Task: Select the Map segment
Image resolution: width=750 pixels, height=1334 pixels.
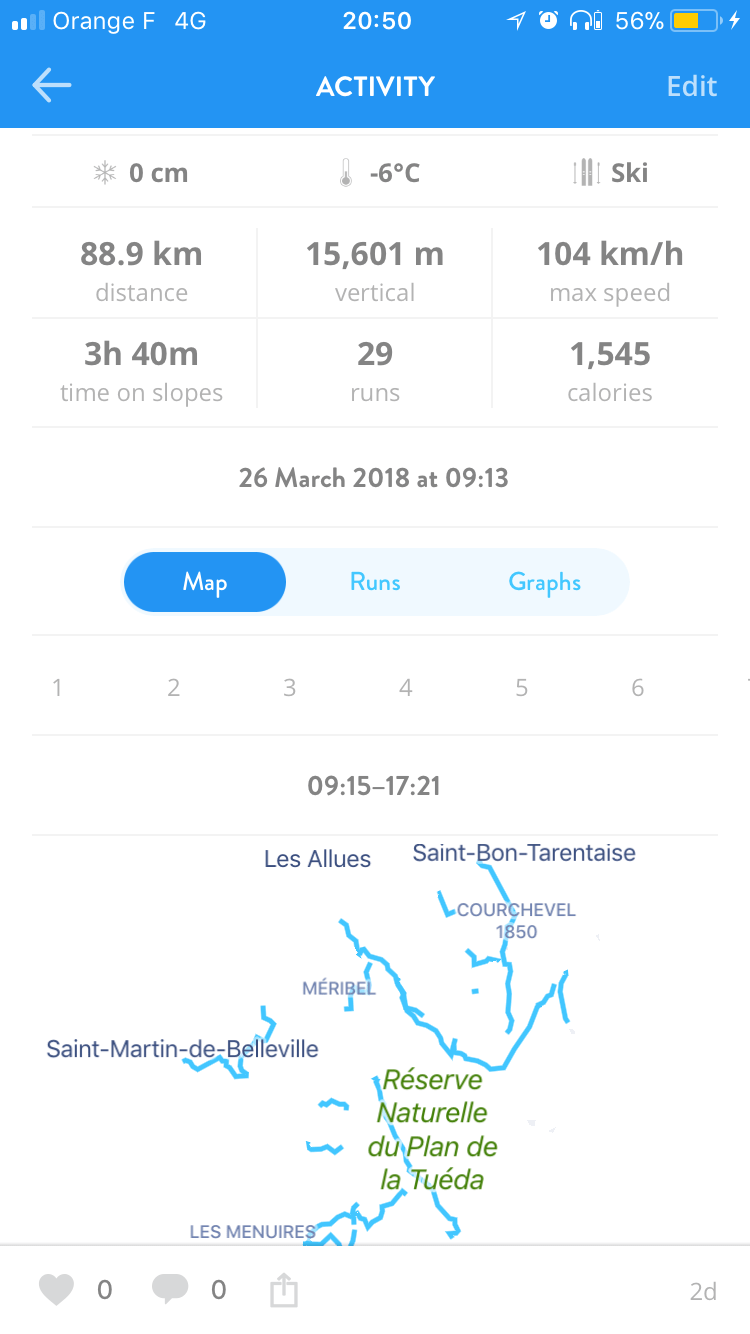Action: (205, 582)
